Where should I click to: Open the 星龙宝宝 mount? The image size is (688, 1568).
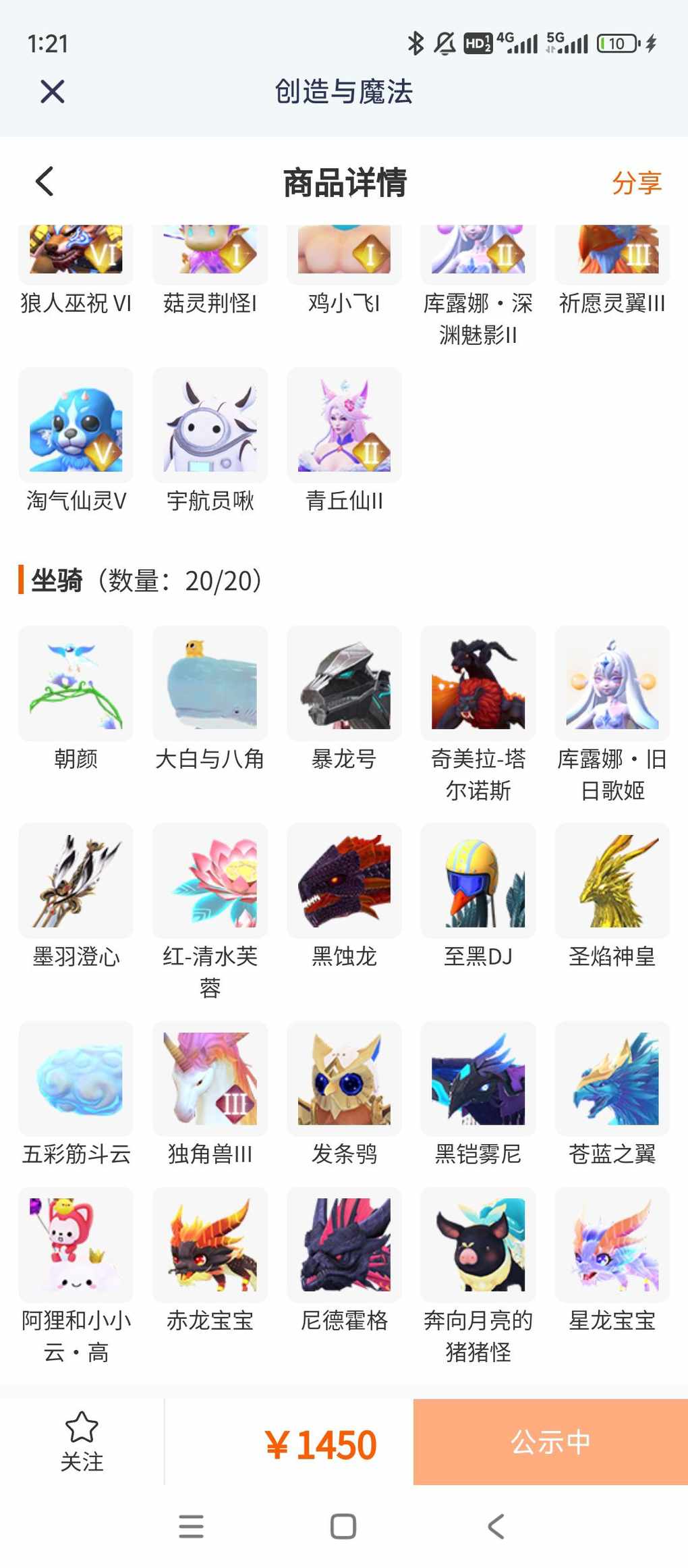tap(612, 1261)
